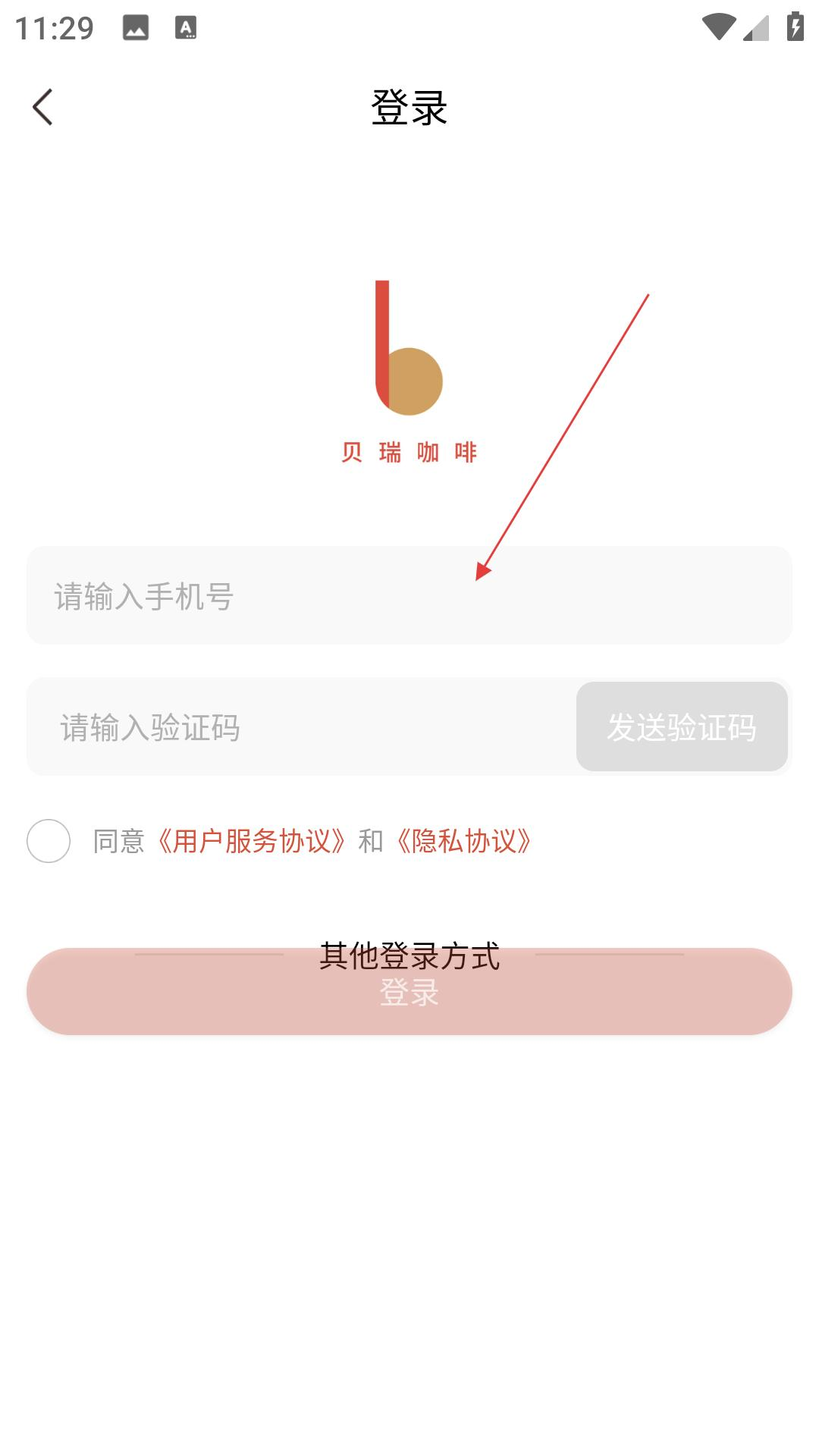
Task: Tap the back arrow at top left
Action: [43, 106]
